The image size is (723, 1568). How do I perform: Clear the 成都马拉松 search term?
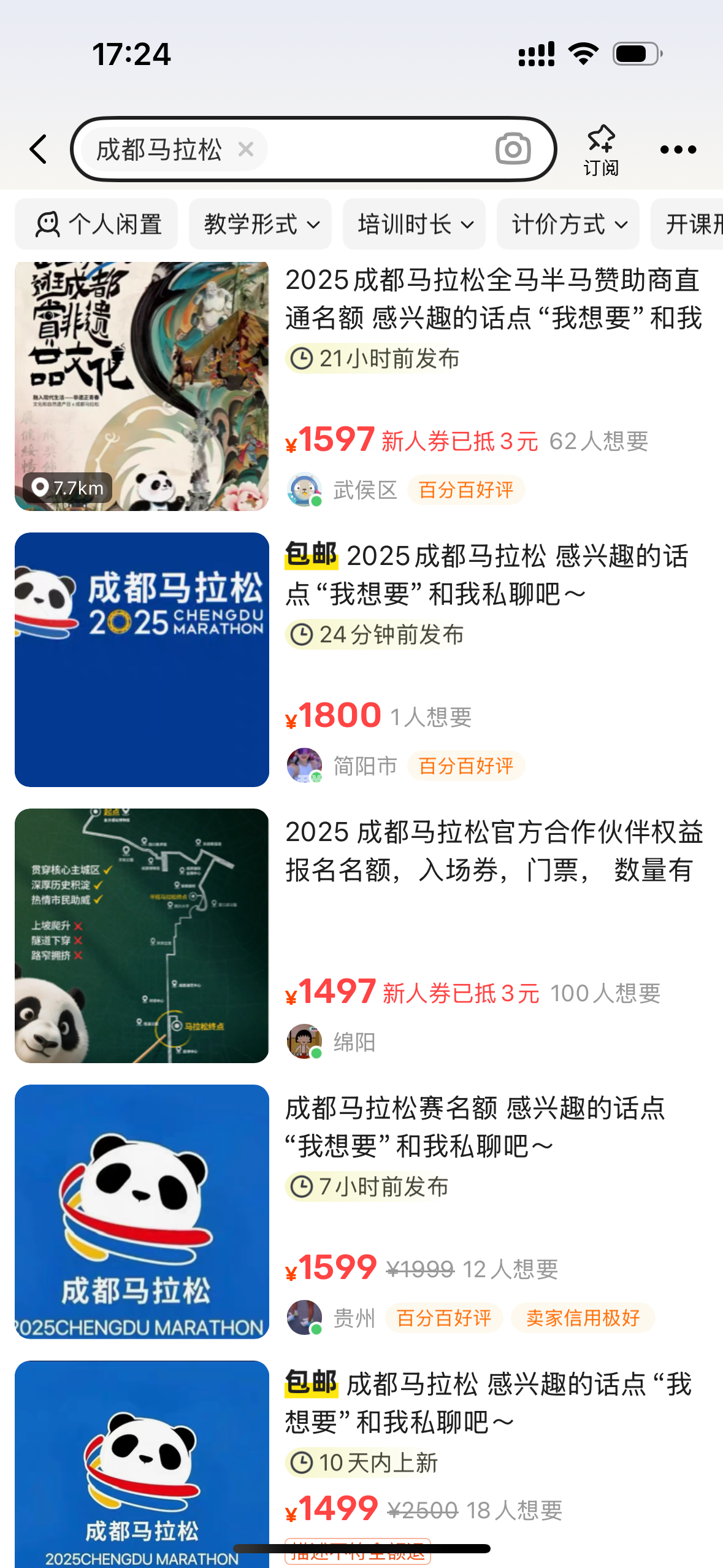tap(246, 149)
